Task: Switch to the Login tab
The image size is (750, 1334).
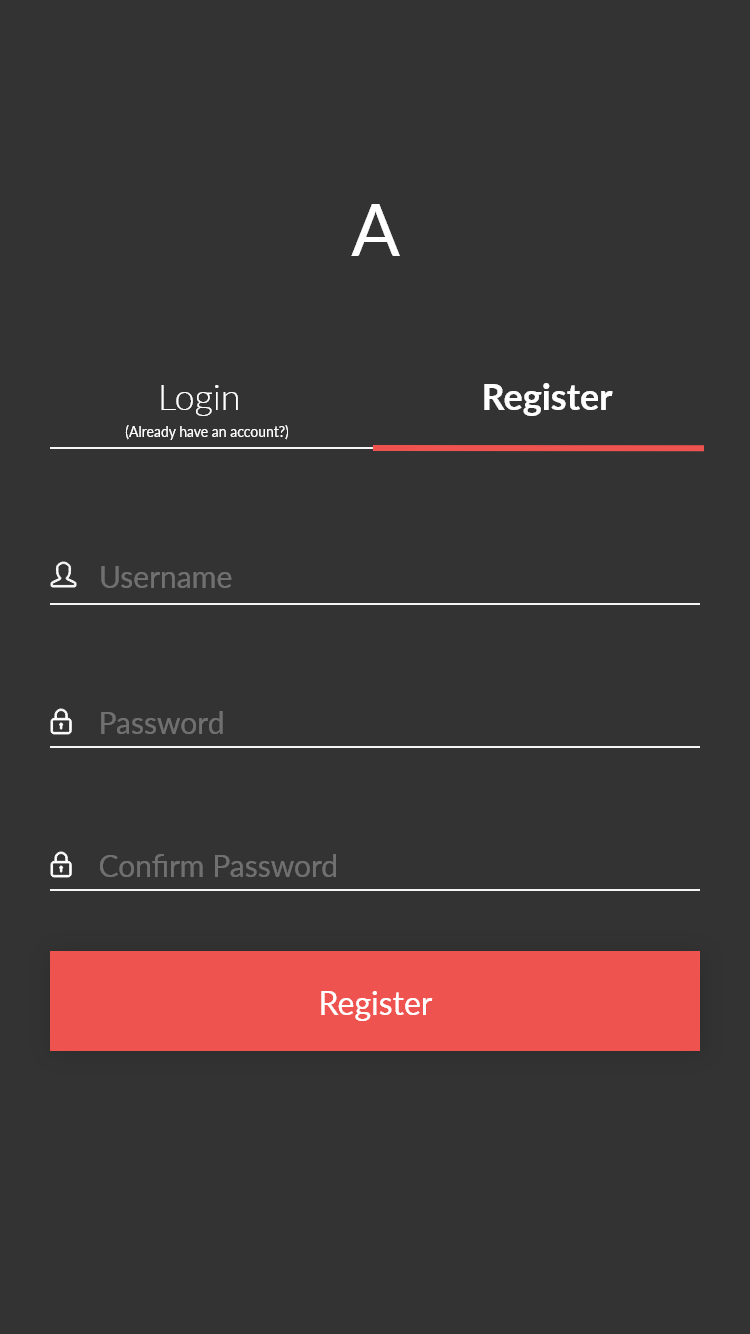Action: point(206,410)
